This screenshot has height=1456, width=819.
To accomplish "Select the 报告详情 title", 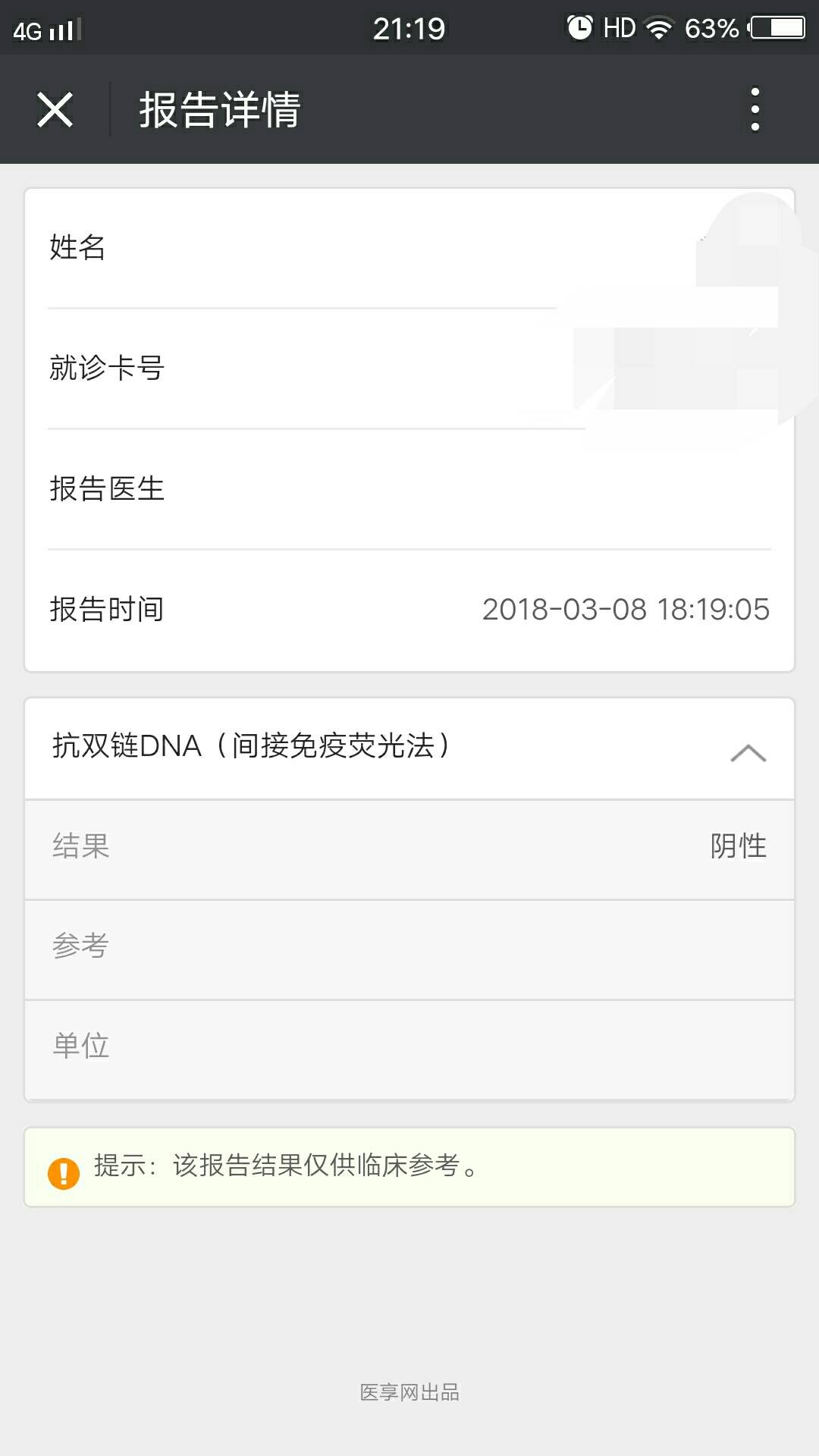I will tap(220, 109).
